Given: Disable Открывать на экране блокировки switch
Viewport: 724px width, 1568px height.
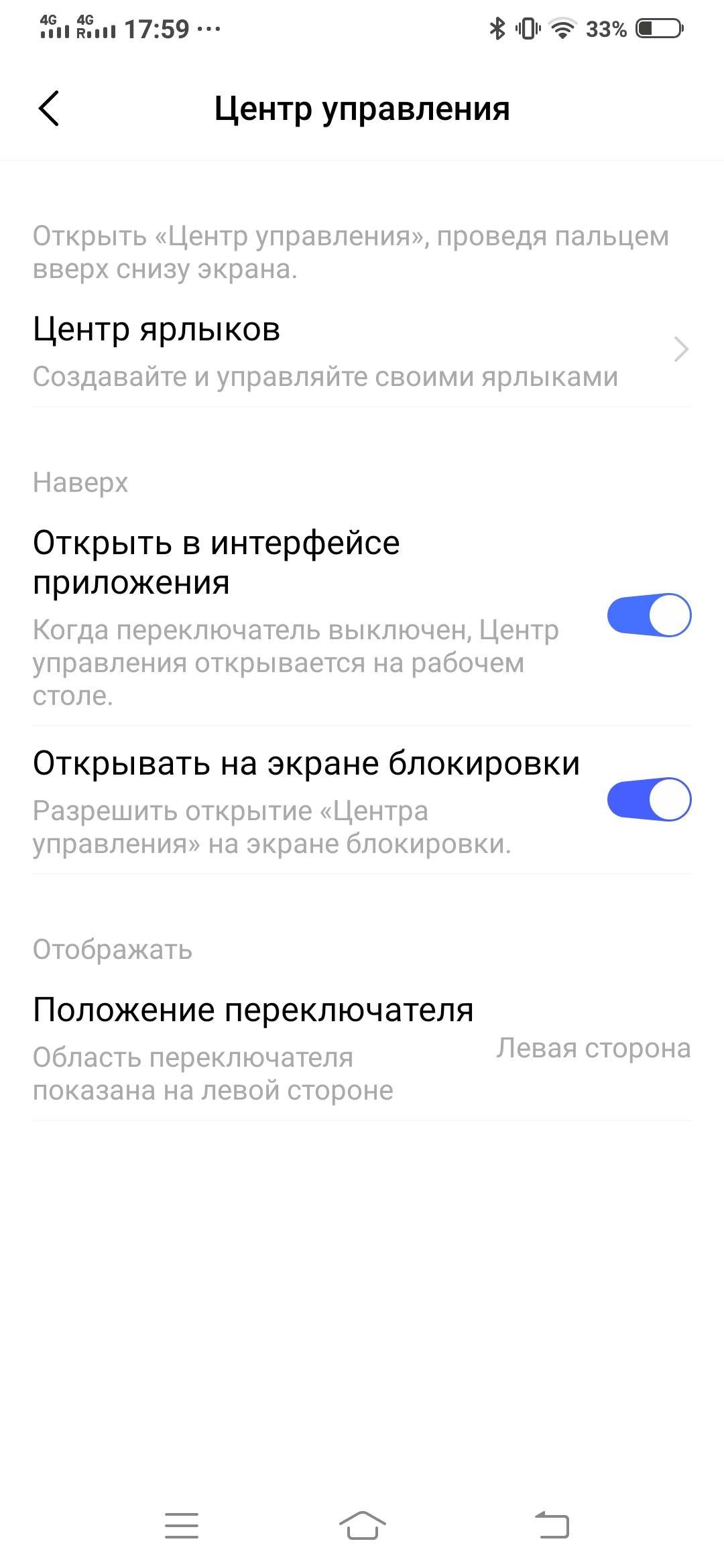Looking at the screenshot, I should point(648,799).
